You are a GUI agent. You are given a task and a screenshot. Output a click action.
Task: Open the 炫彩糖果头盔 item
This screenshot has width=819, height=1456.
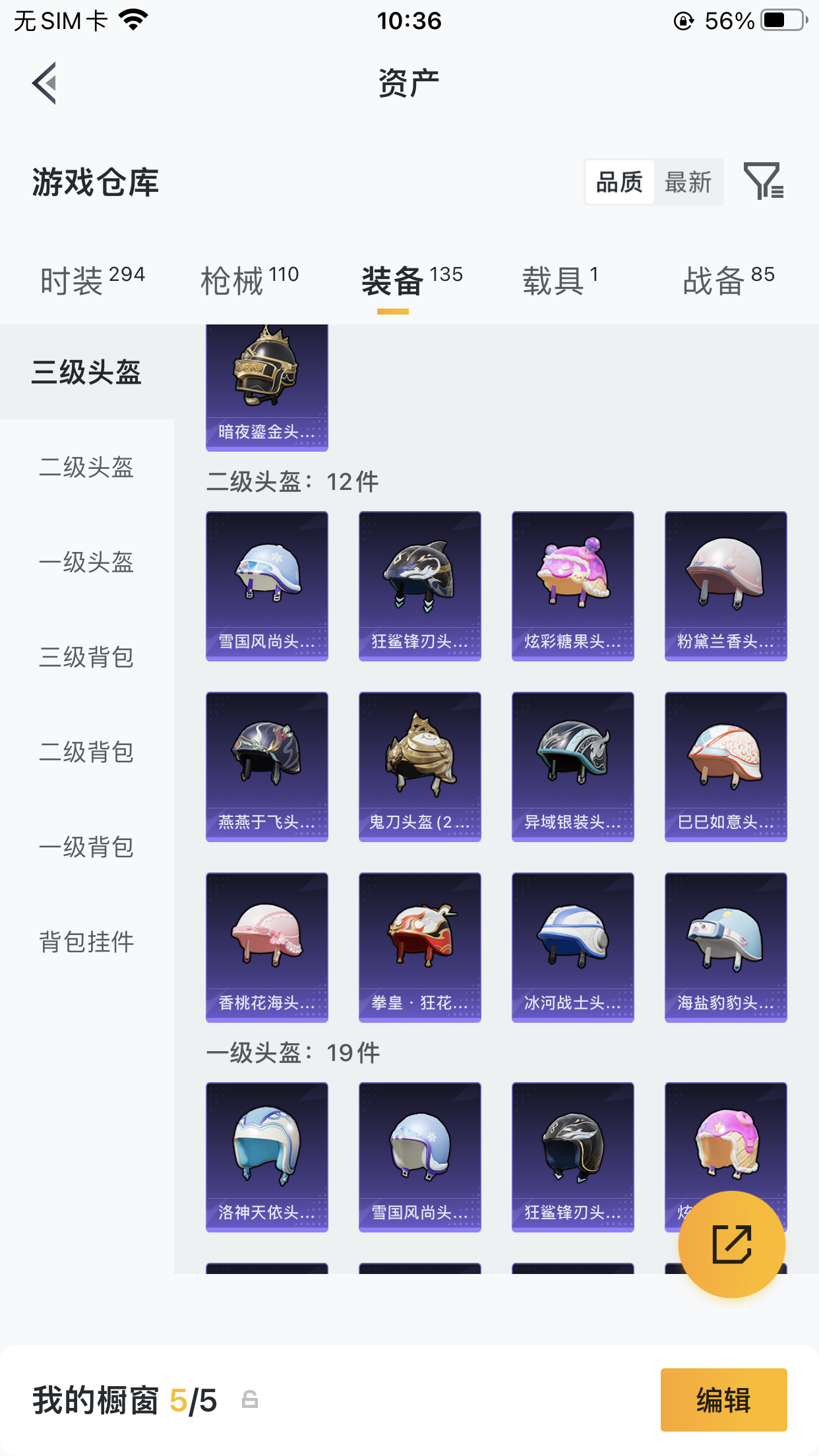click(x=572, y=586)
